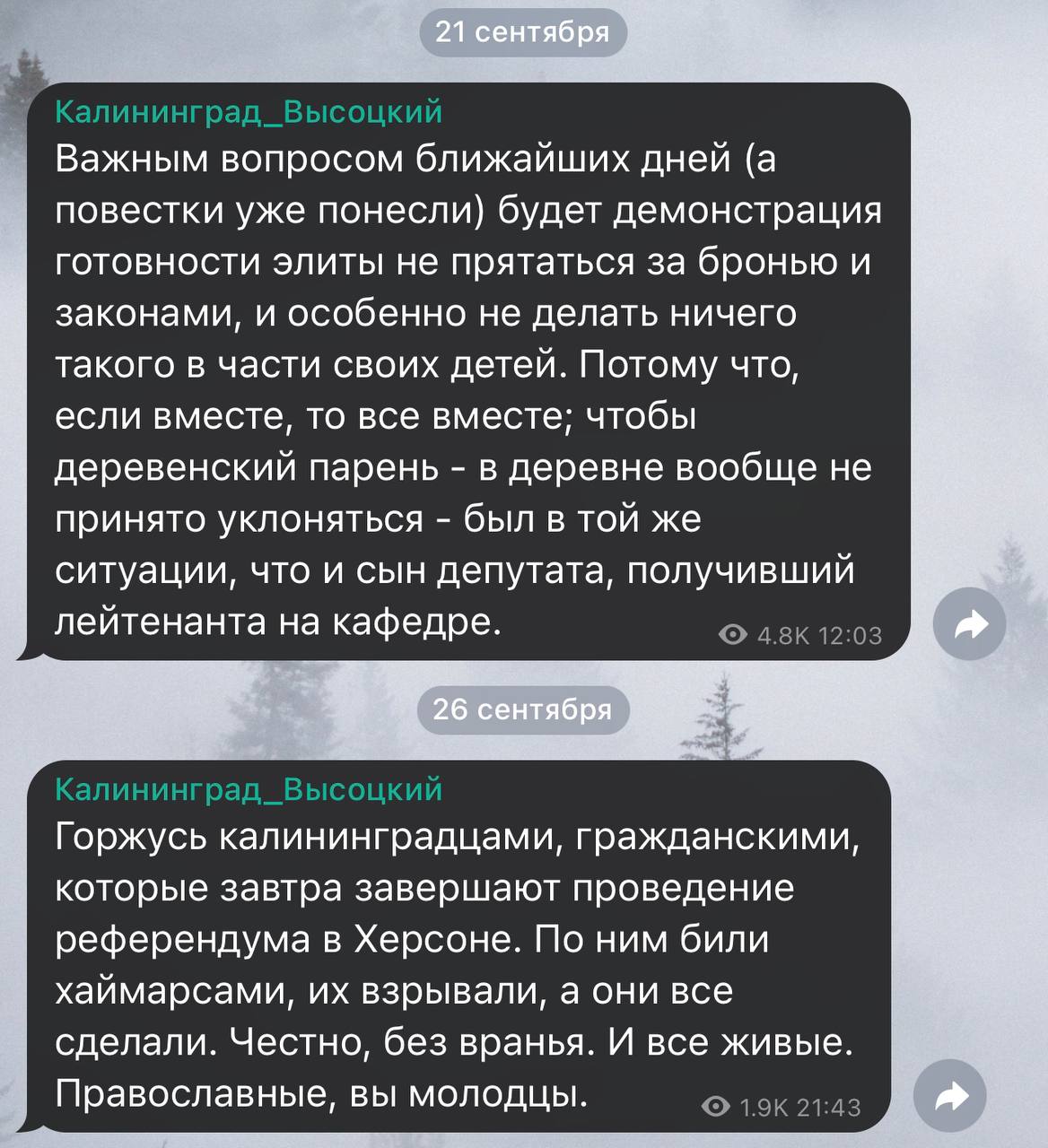Open Калининград_Высоцкий name on the 26 сентября post

(249, 788)
